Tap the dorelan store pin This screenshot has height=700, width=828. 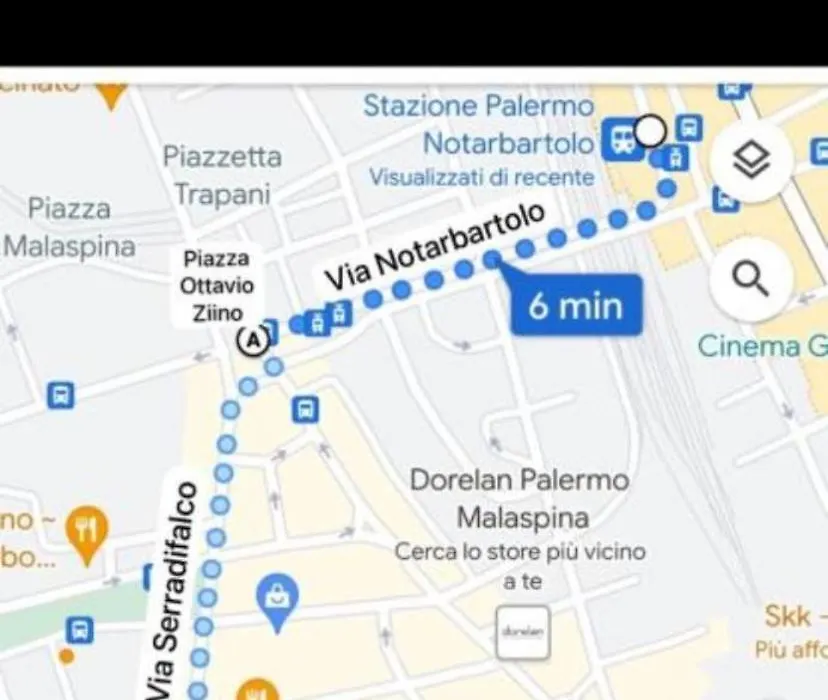coord(522,631)
